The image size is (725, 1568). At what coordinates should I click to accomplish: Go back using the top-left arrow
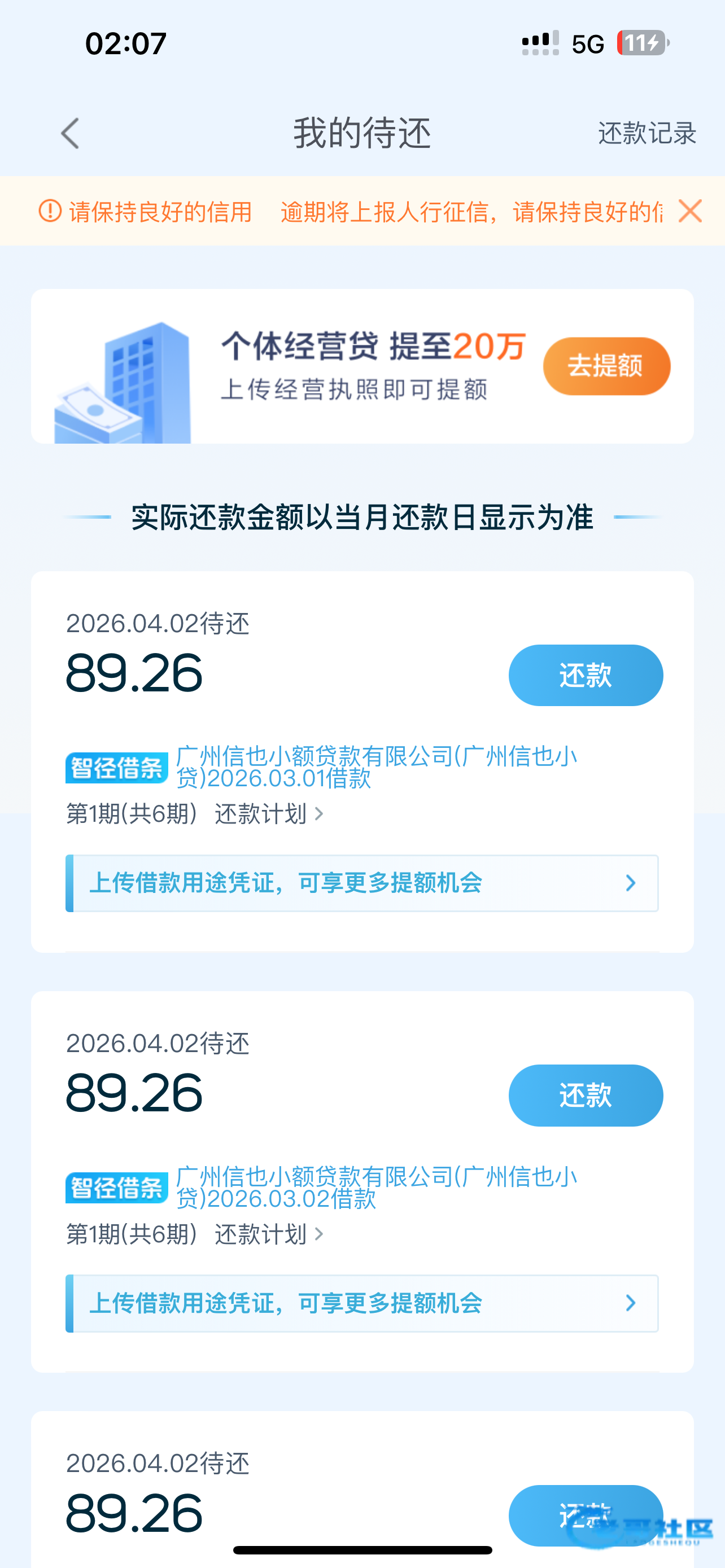tap(70, 133)
